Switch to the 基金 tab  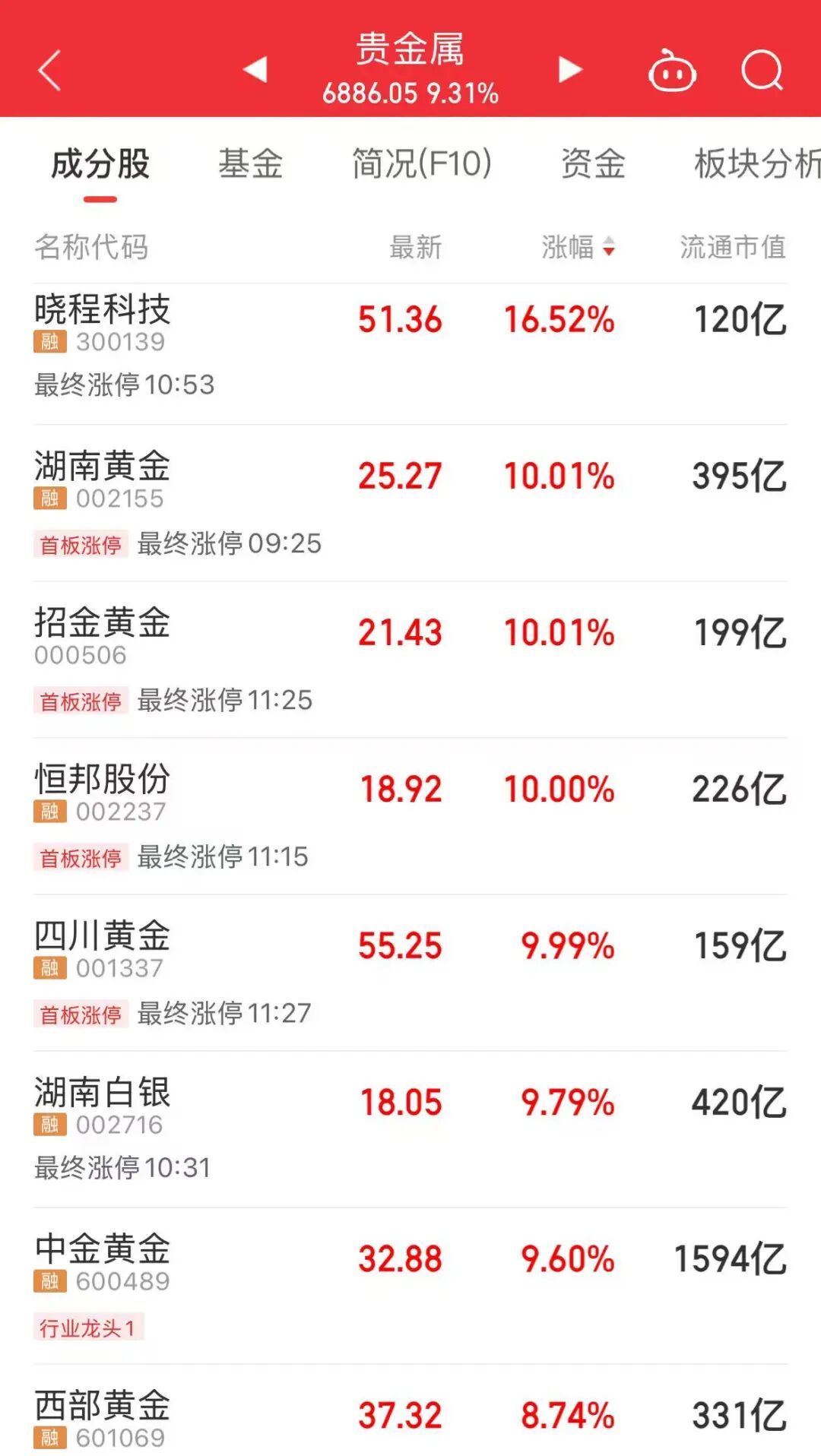(x=252, y=163)
